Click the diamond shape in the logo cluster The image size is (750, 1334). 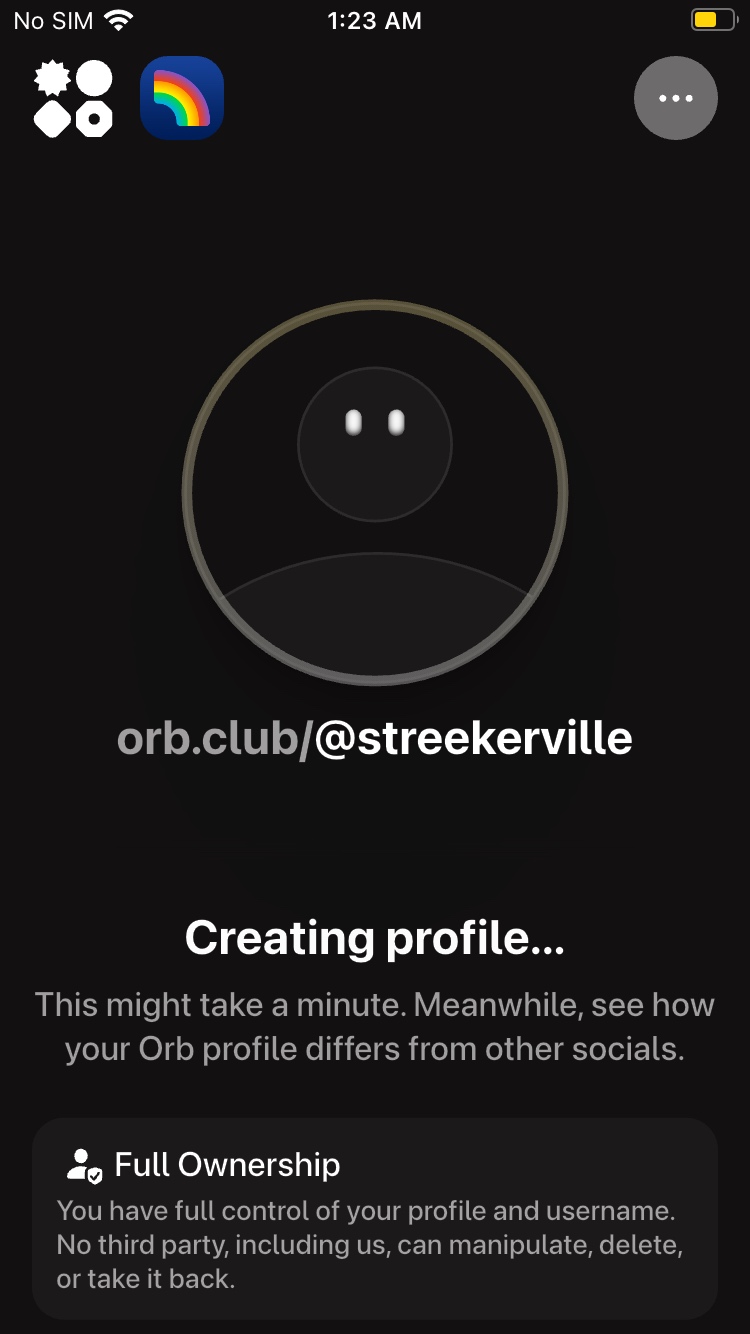point(50,119)
